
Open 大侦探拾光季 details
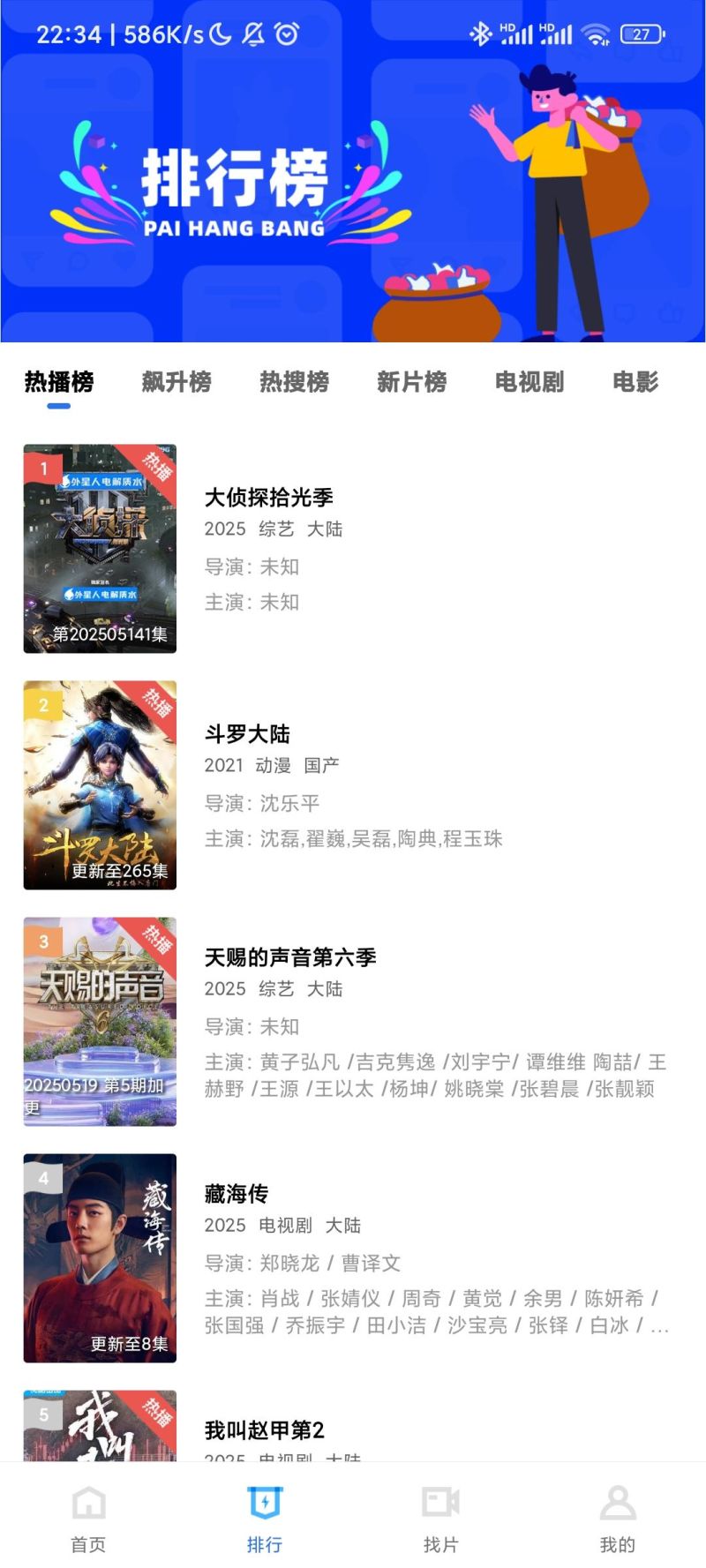(353, 549)
